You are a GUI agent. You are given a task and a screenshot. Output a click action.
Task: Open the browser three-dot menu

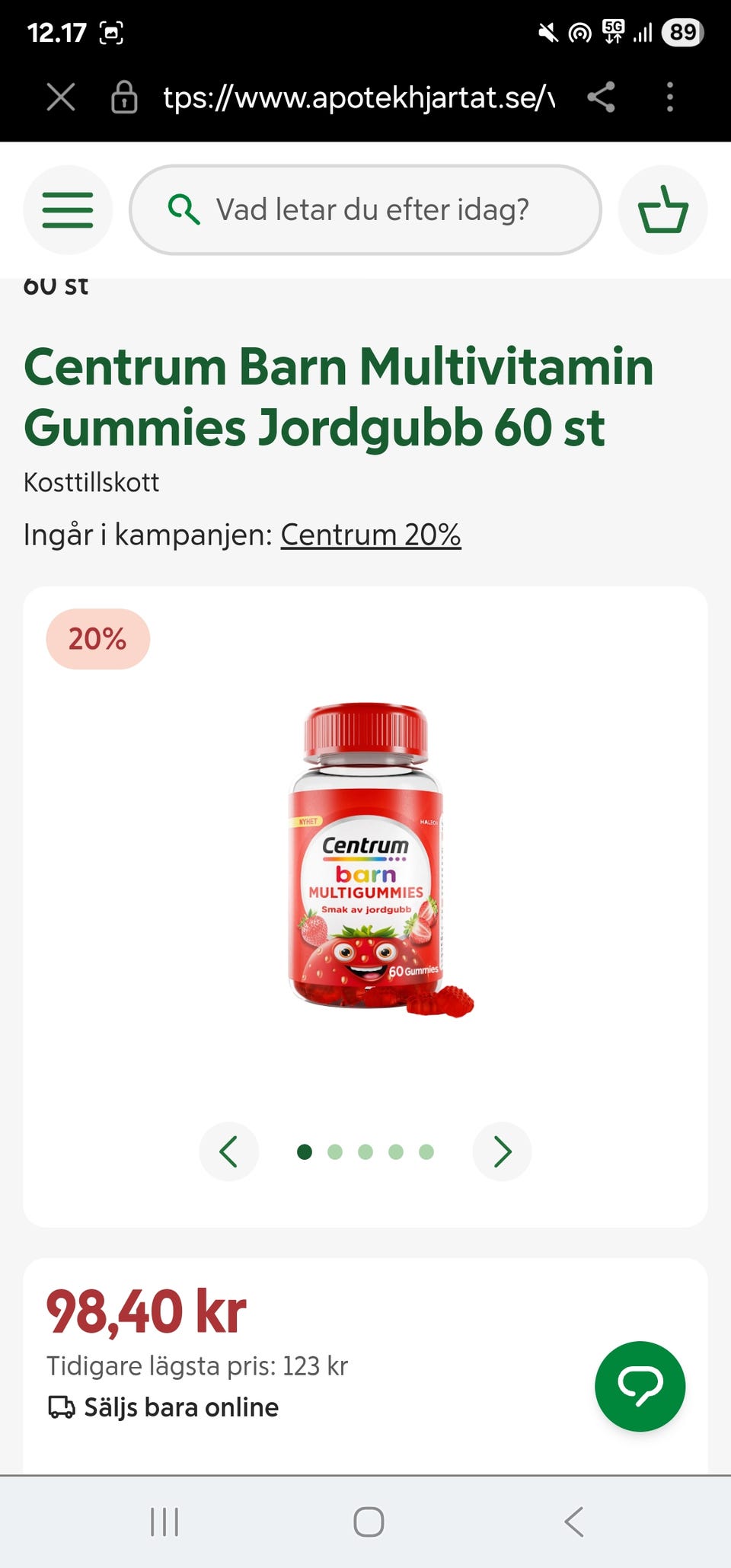coord(670,97)
